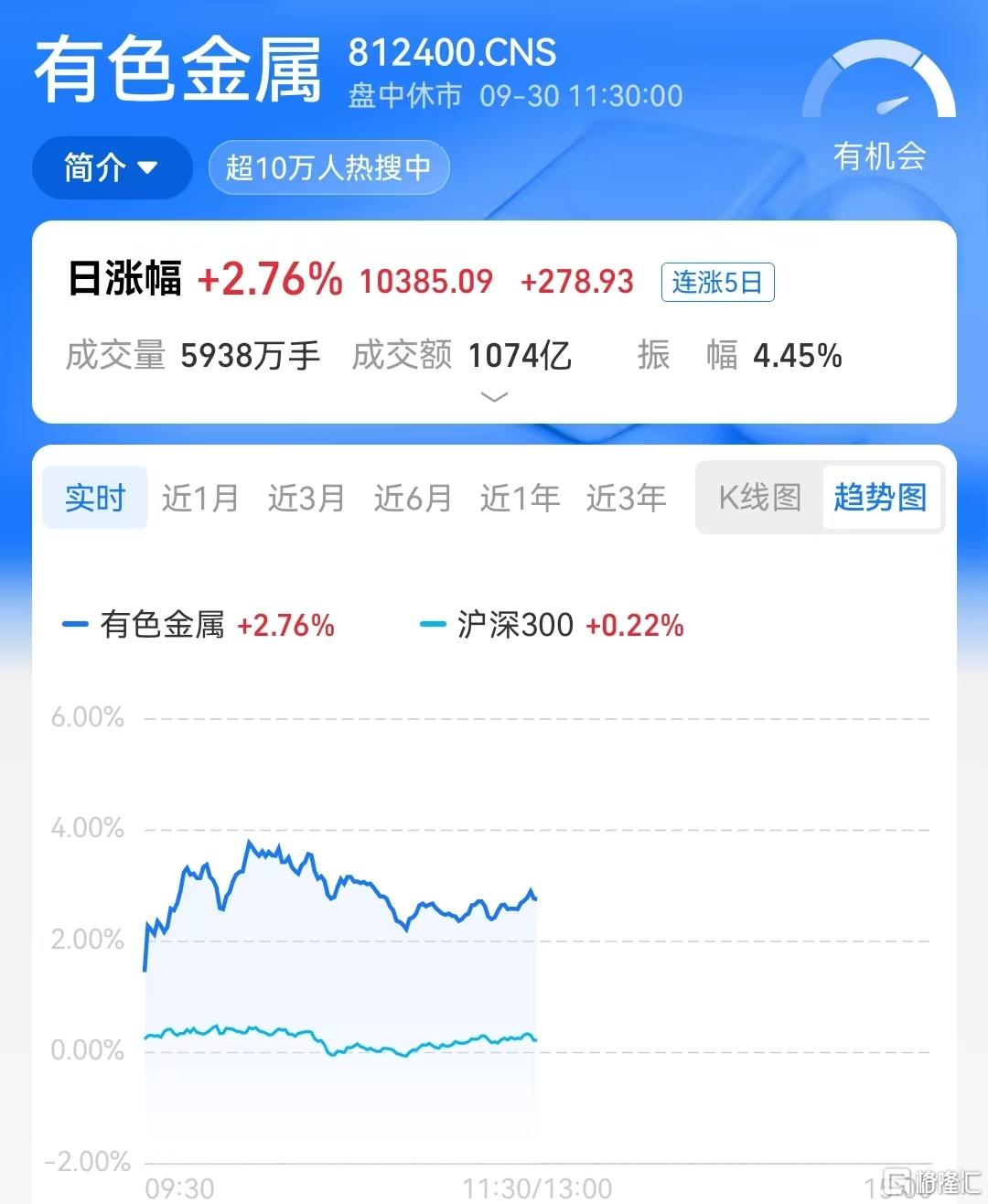
Task: View the 近3年 trend
Action: [x=626, y=498]
